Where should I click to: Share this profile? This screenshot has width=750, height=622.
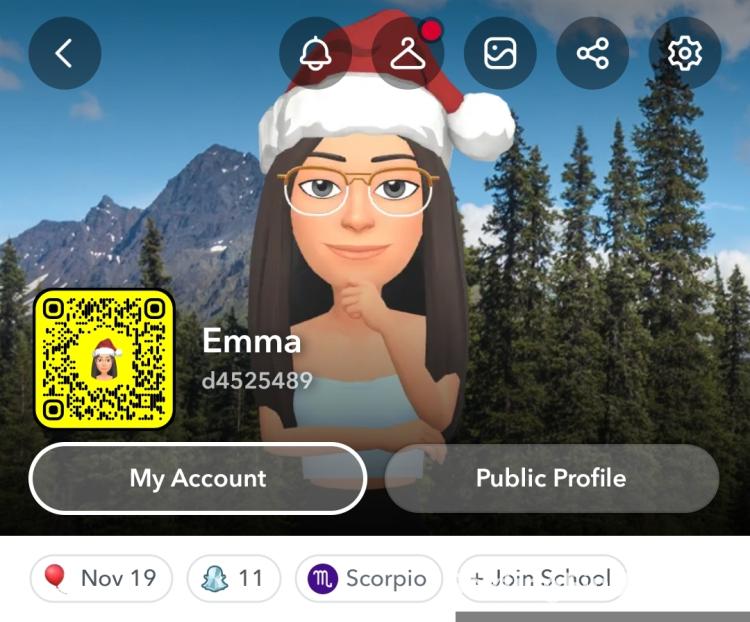(592, 53)
